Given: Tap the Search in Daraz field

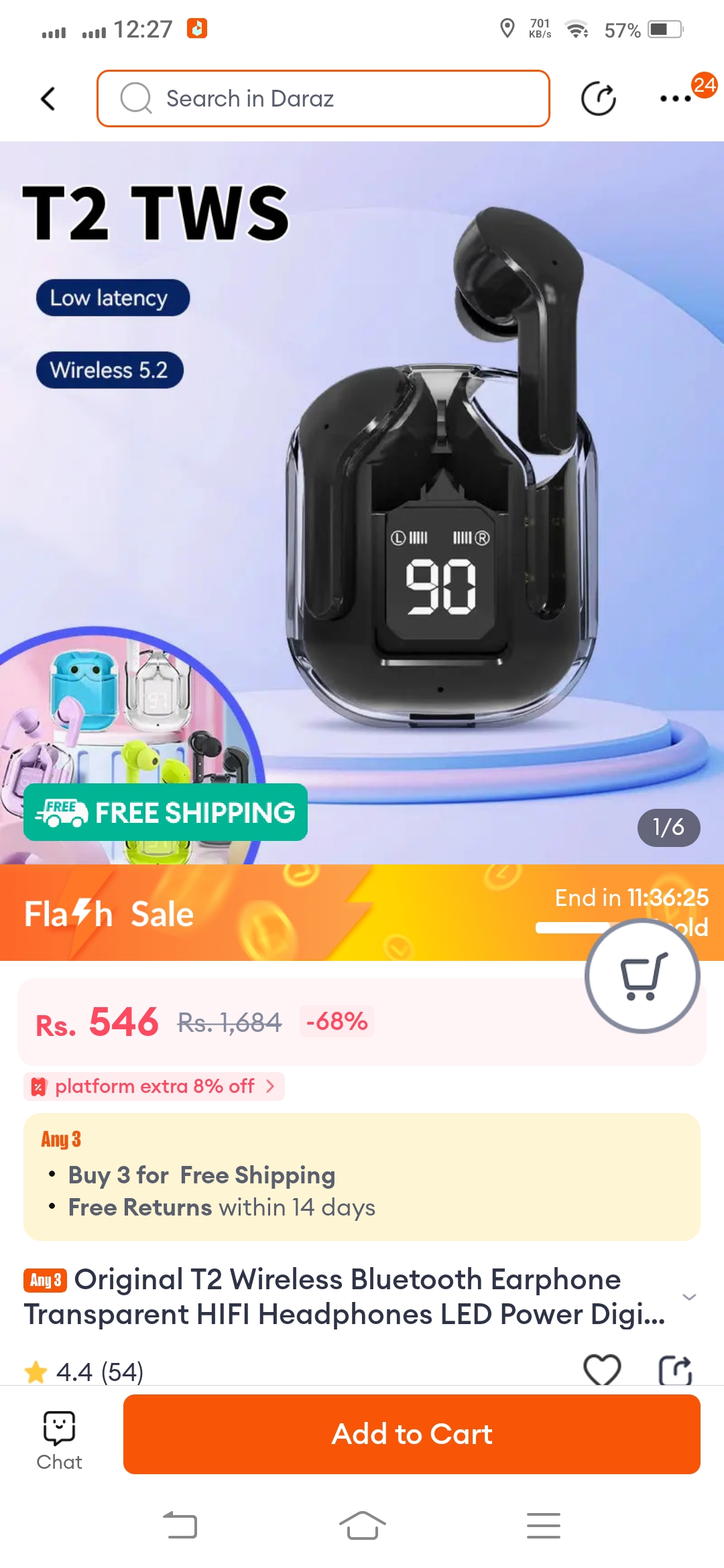Looking at the screenshot, I should (323, 99).
